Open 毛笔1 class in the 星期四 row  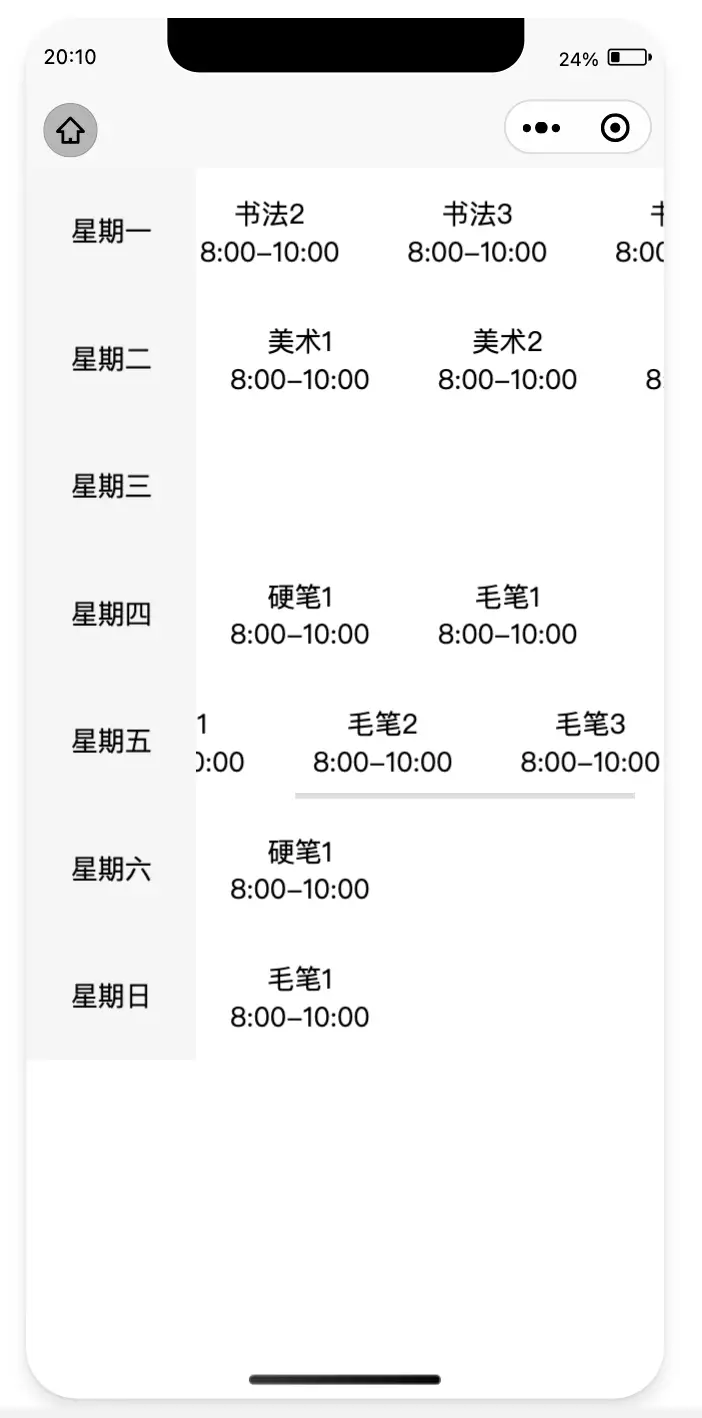pos(507,615)
